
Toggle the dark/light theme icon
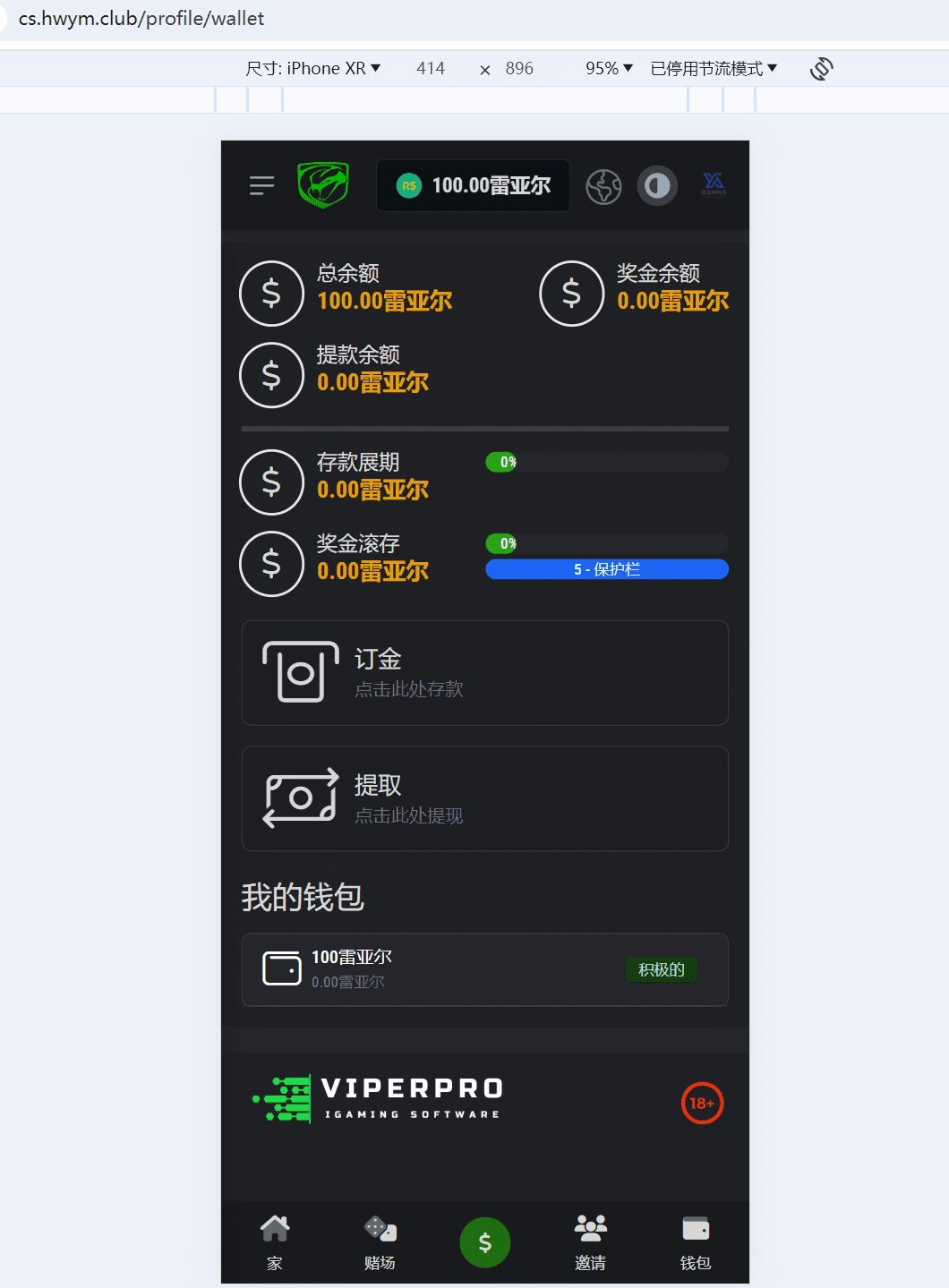pyautogui.click(x=657, y=186)
